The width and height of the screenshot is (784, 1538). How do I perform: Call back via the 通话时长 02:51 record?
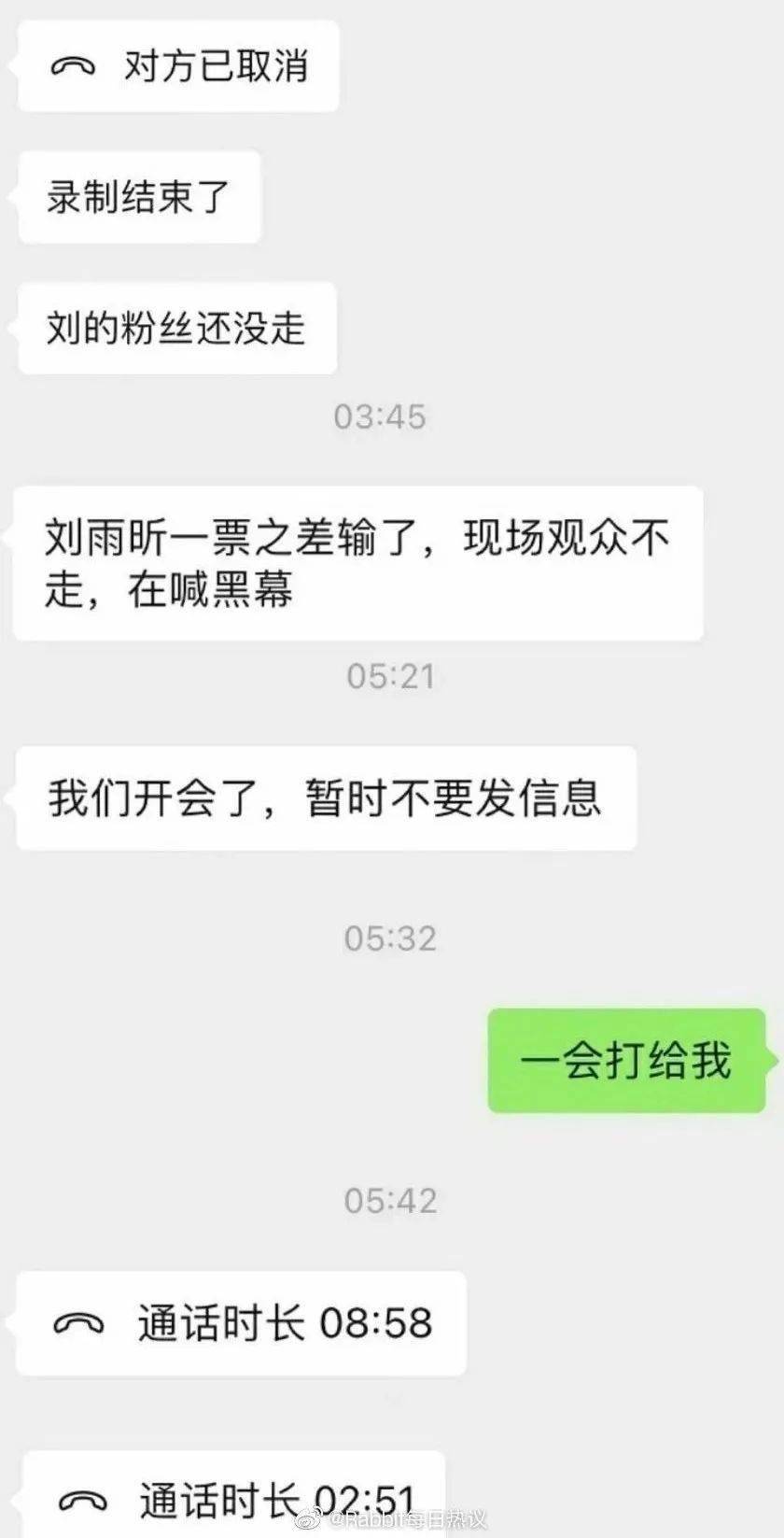(233, 1500)
